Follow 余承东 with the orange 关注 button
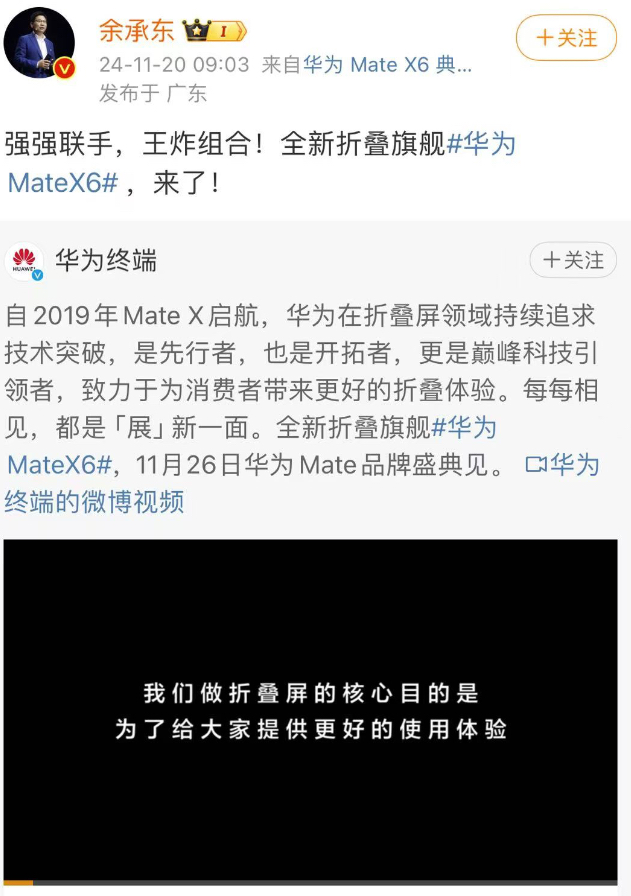Viewport: 631px width, 896px height. [566, 38]
